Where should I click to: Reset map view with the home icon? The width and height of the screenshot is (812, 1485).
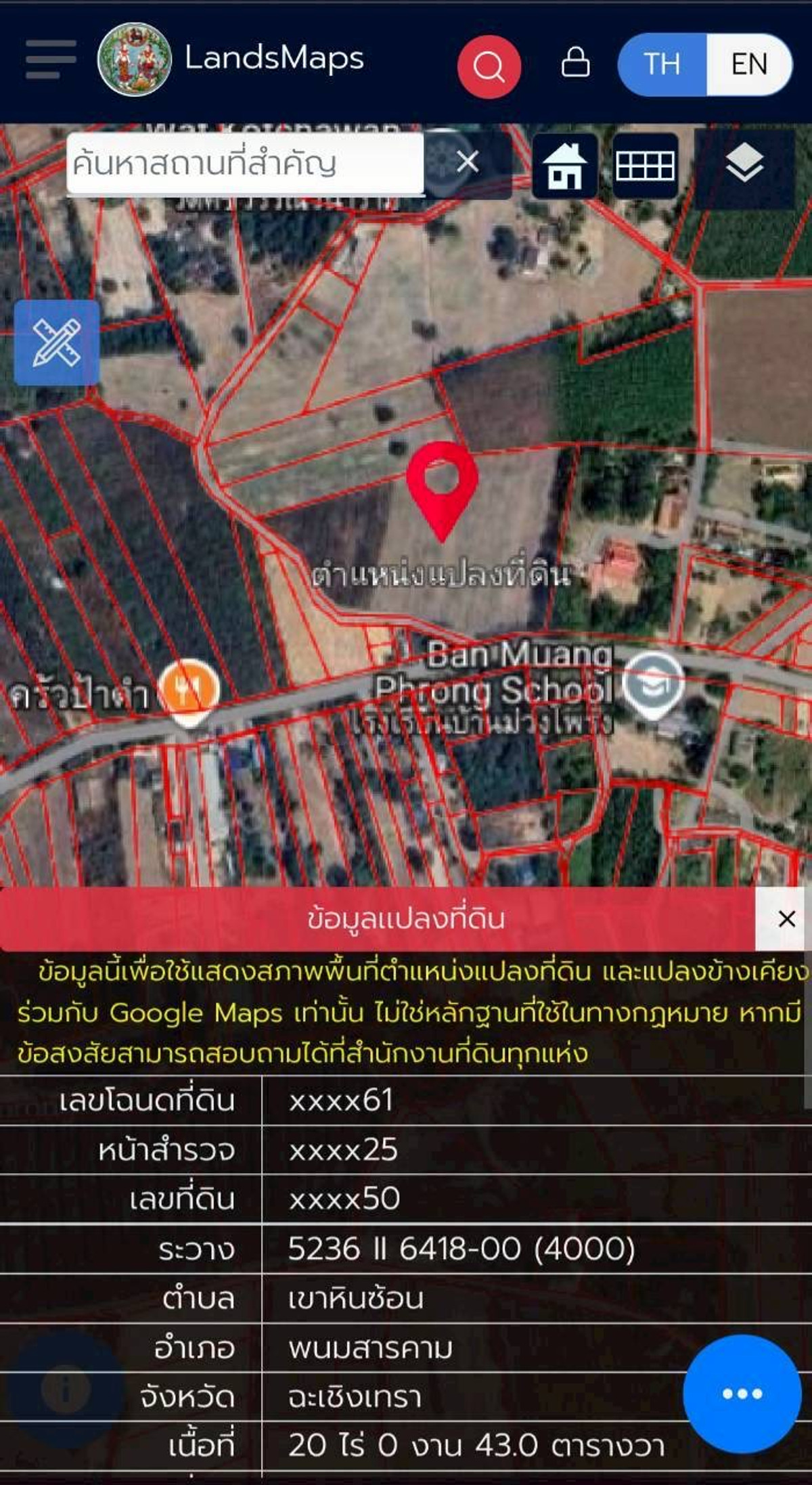(567, 164)
